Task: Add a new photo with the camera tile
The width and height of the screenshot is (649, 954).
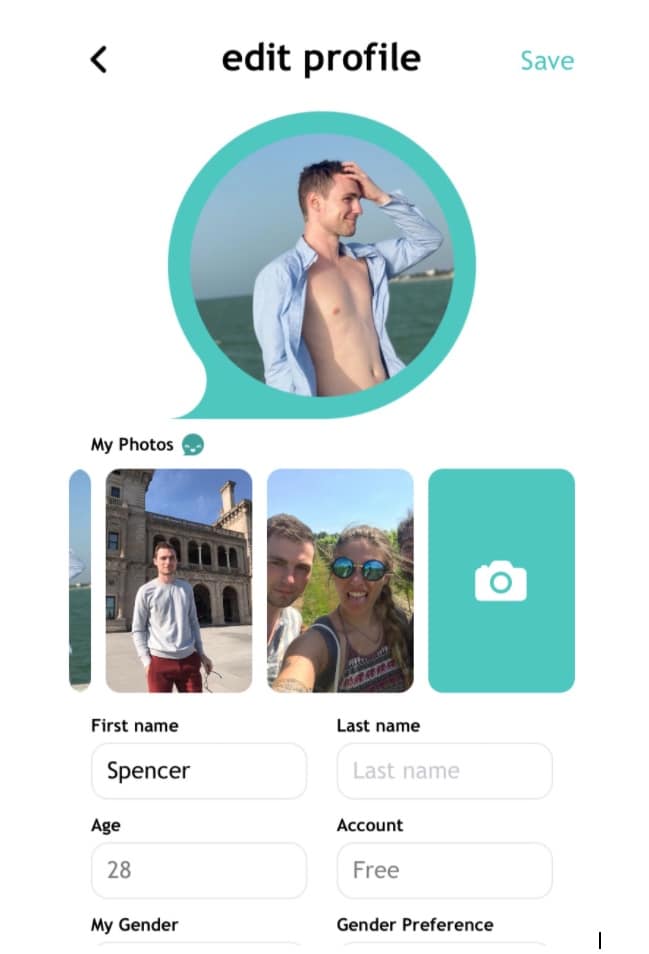Action: (501, 580)
